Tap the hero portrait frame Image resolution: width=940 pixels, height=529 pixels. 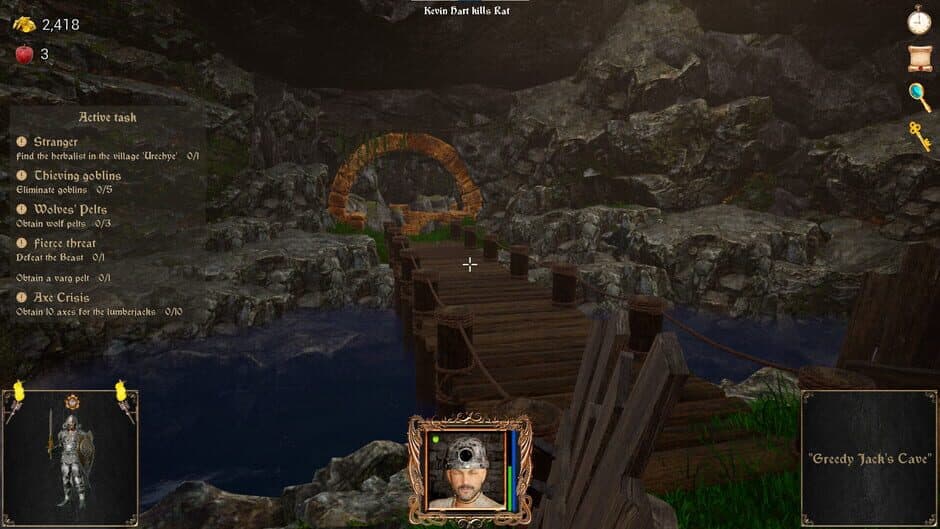(x=468, y=469)
